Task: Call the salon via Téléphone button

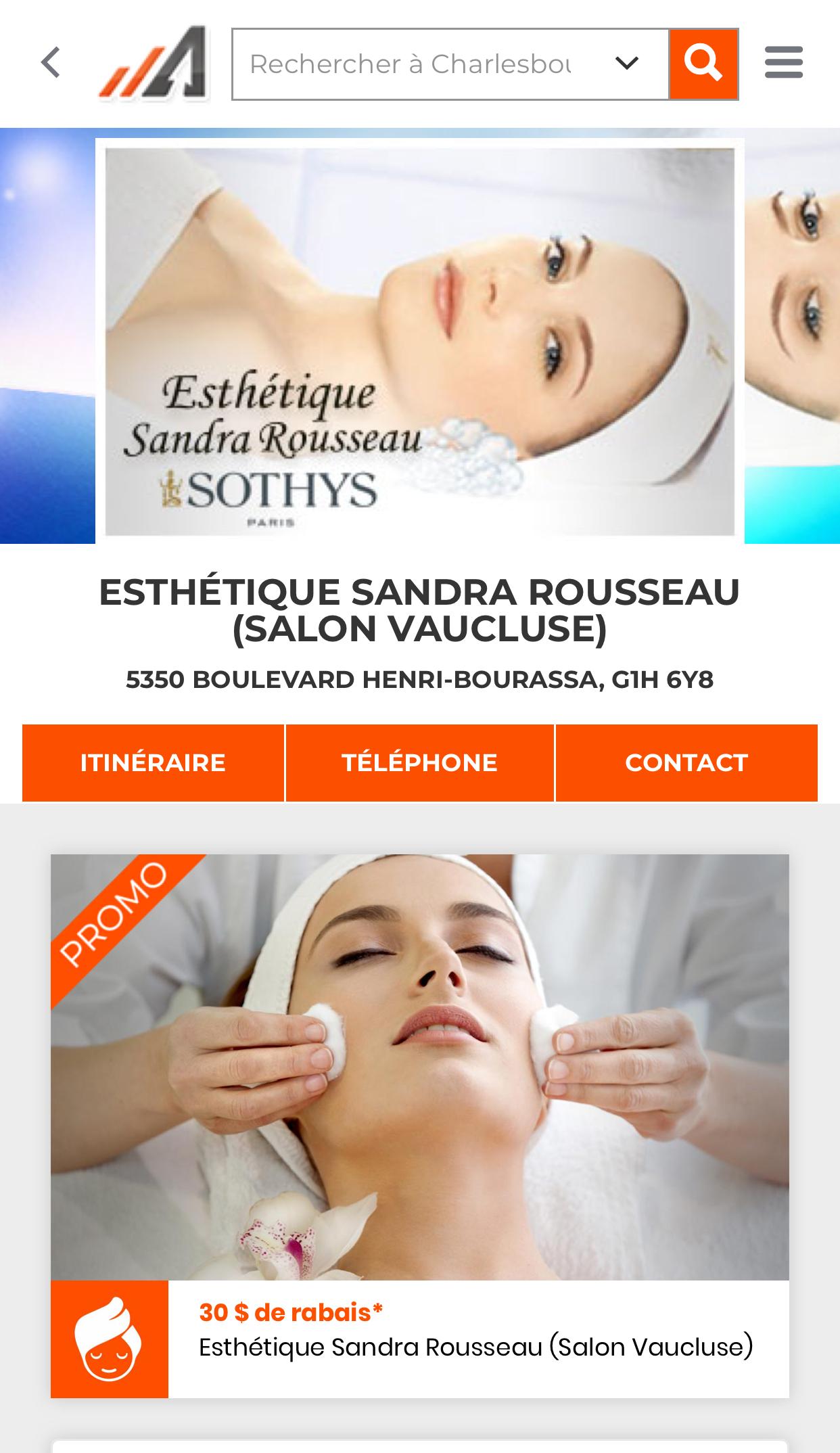Action: point(419,763)
